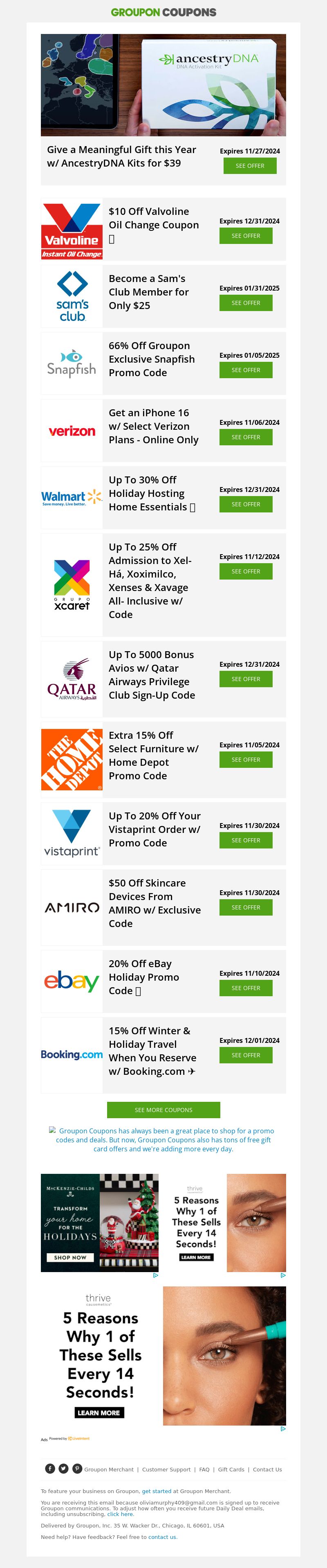See the Valvoline oil change coupon offer
This screenshot has width=327, height=1568.
tap(246, 236)
